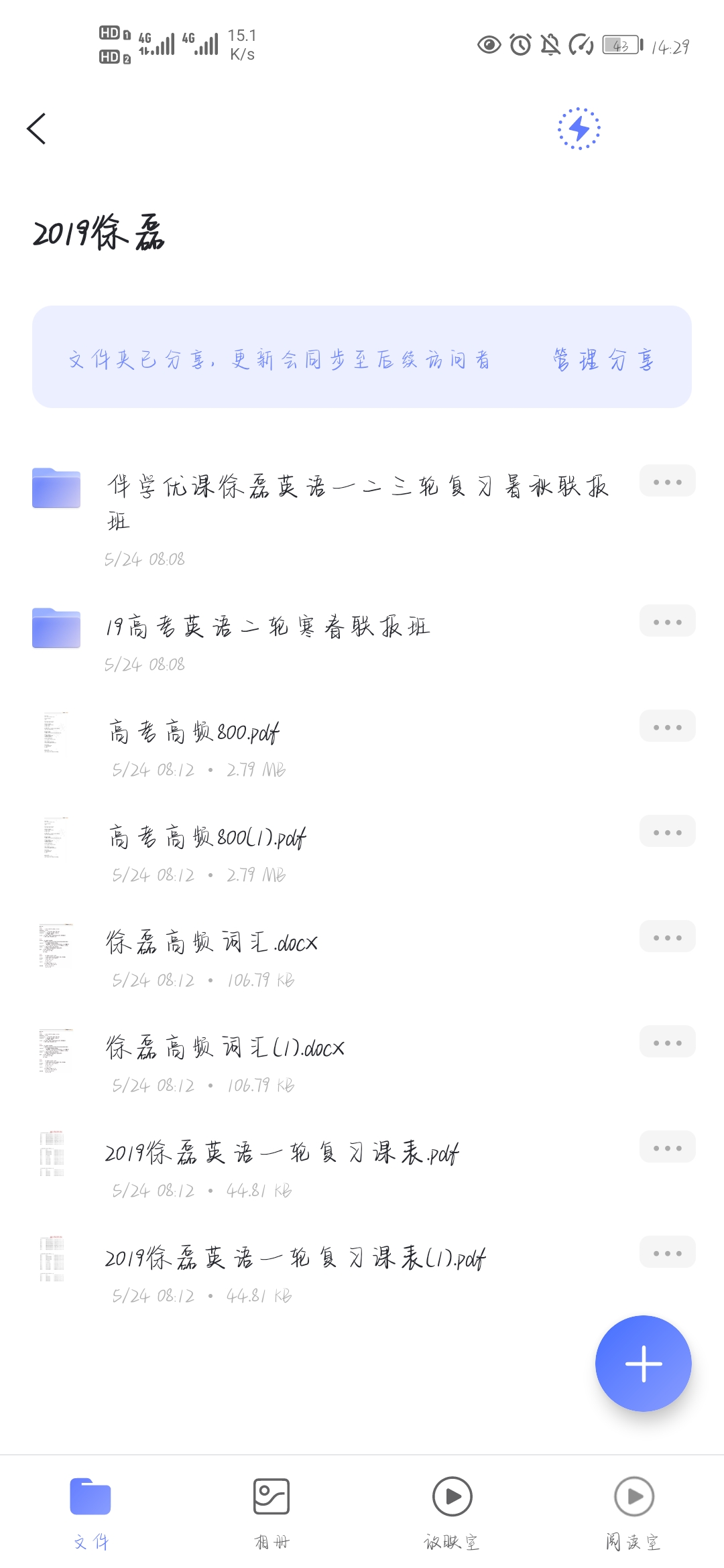Open more options for 徐磊高频词汇(1).docx
Image resolution: width=724 pixels, height=1568 pixels.
point(666,1041)
